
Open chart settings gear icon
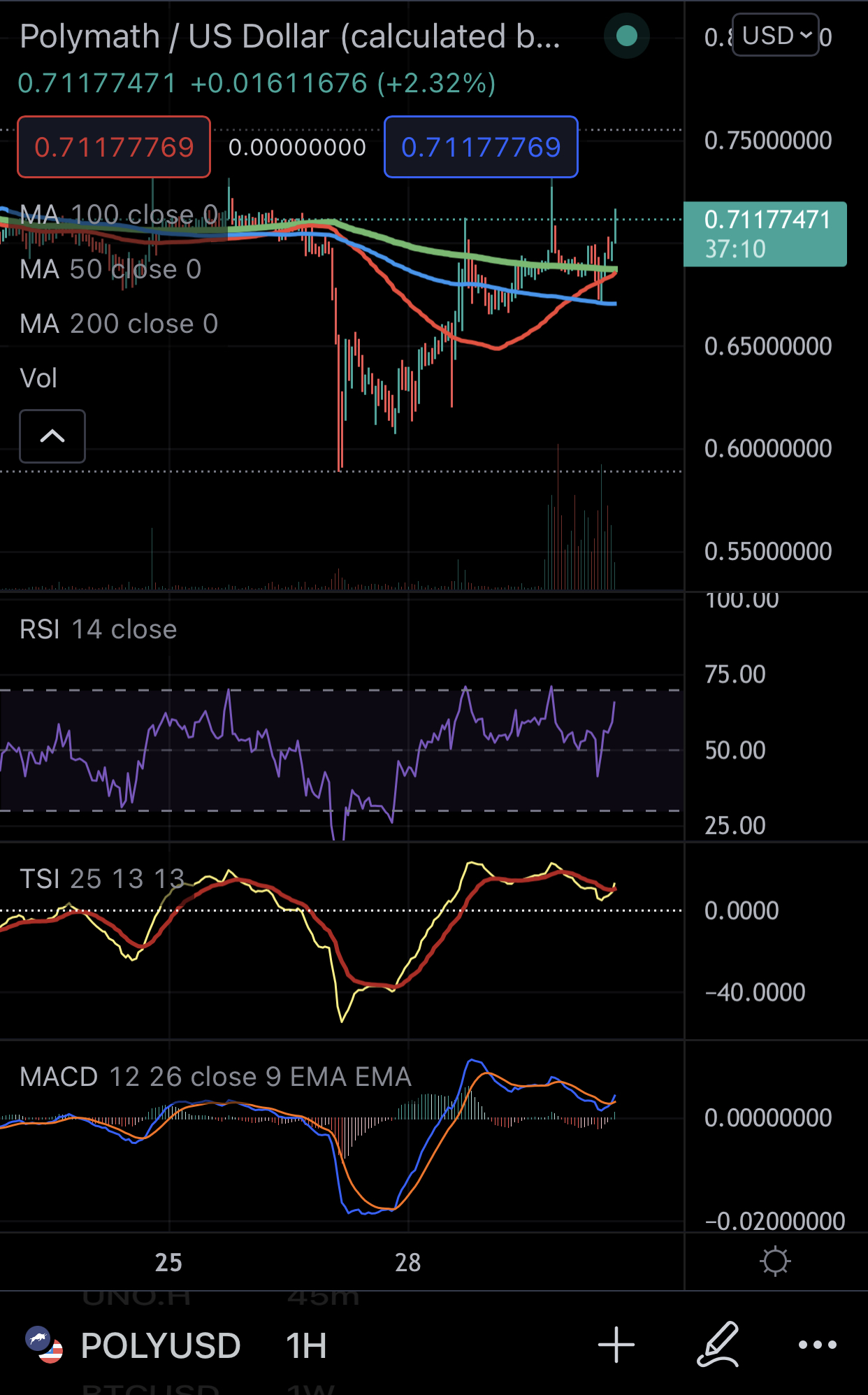point(775,1261)
